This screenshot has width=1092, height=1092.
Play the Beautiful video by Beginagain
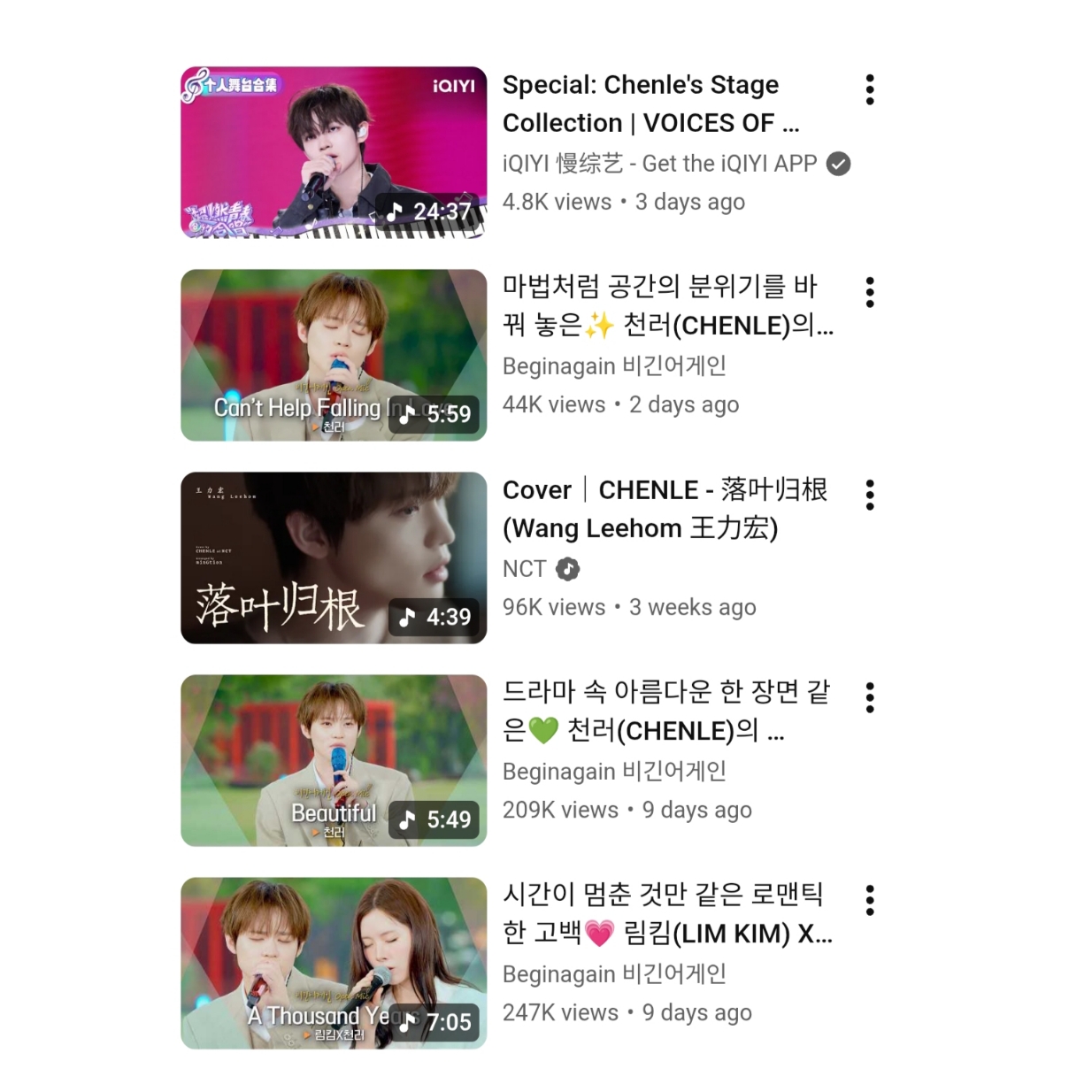[334, 760]
